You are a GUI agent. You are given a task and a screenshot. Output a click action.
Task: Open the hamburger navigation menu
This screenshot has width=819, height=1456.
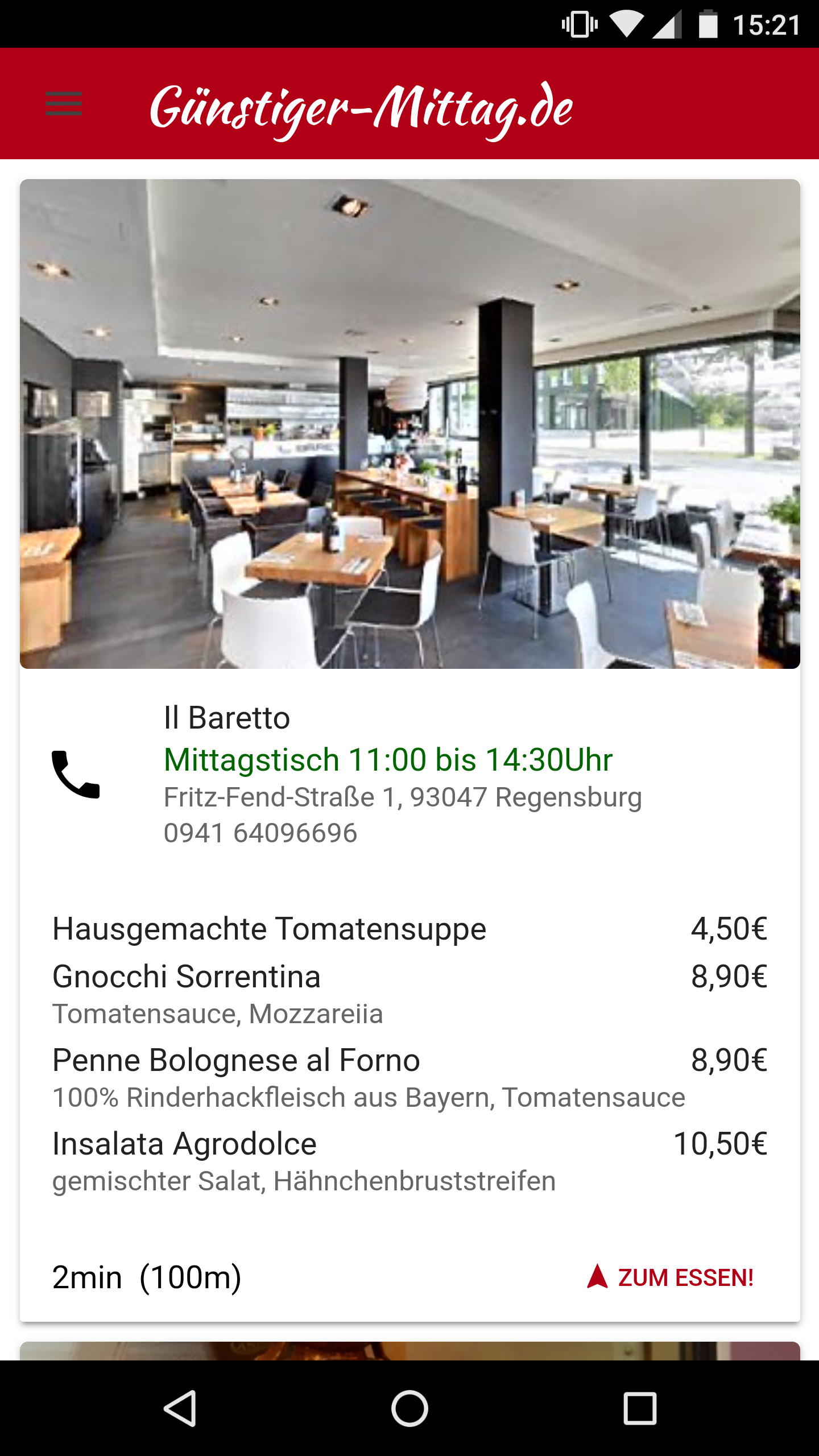[x=64, y=104]
